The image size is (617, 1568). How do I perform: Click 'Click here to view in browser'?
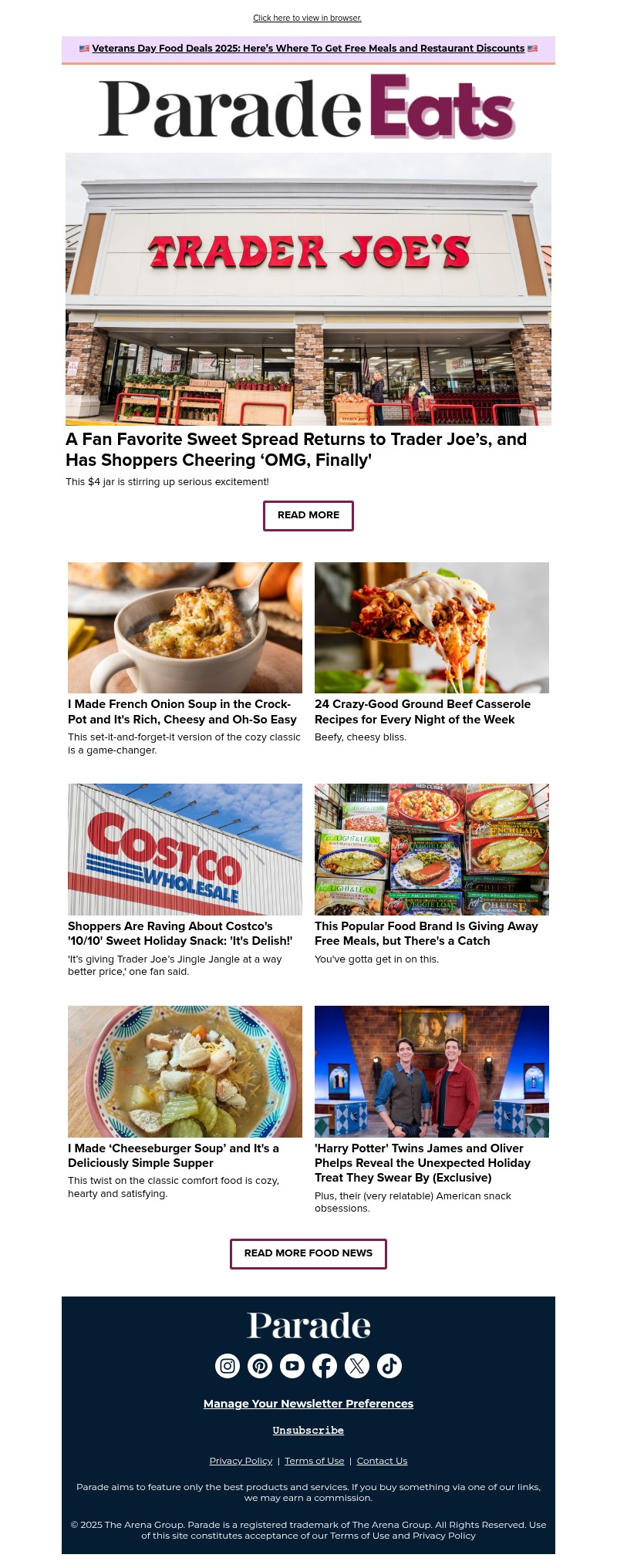point(307,18)
